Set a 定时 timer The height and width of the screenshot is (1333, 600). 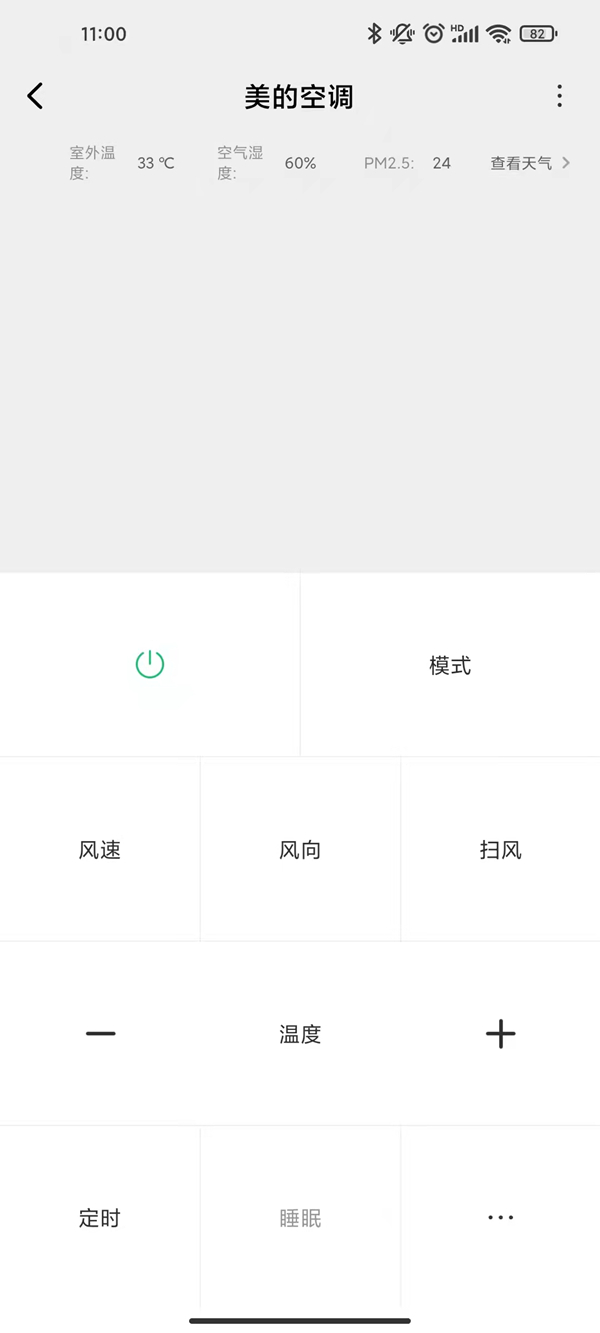click(x=100, y=1218)
